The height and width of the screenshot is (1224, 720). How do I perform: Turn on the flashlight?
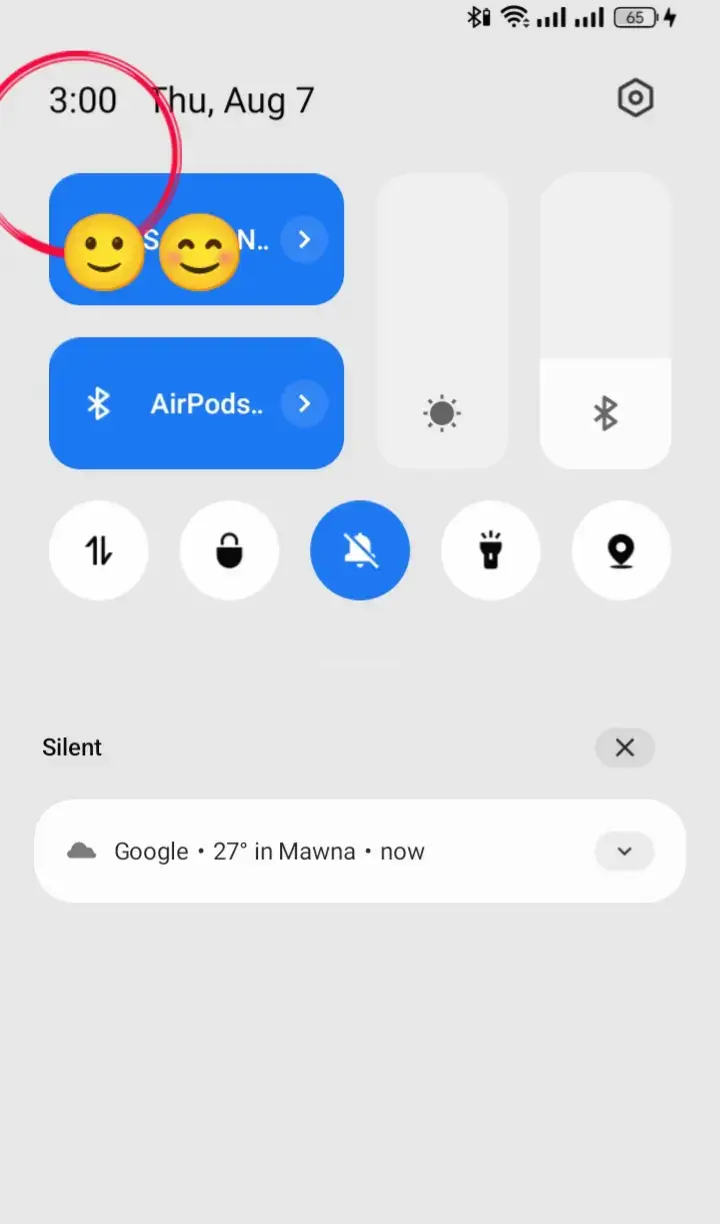pos(490,551)
